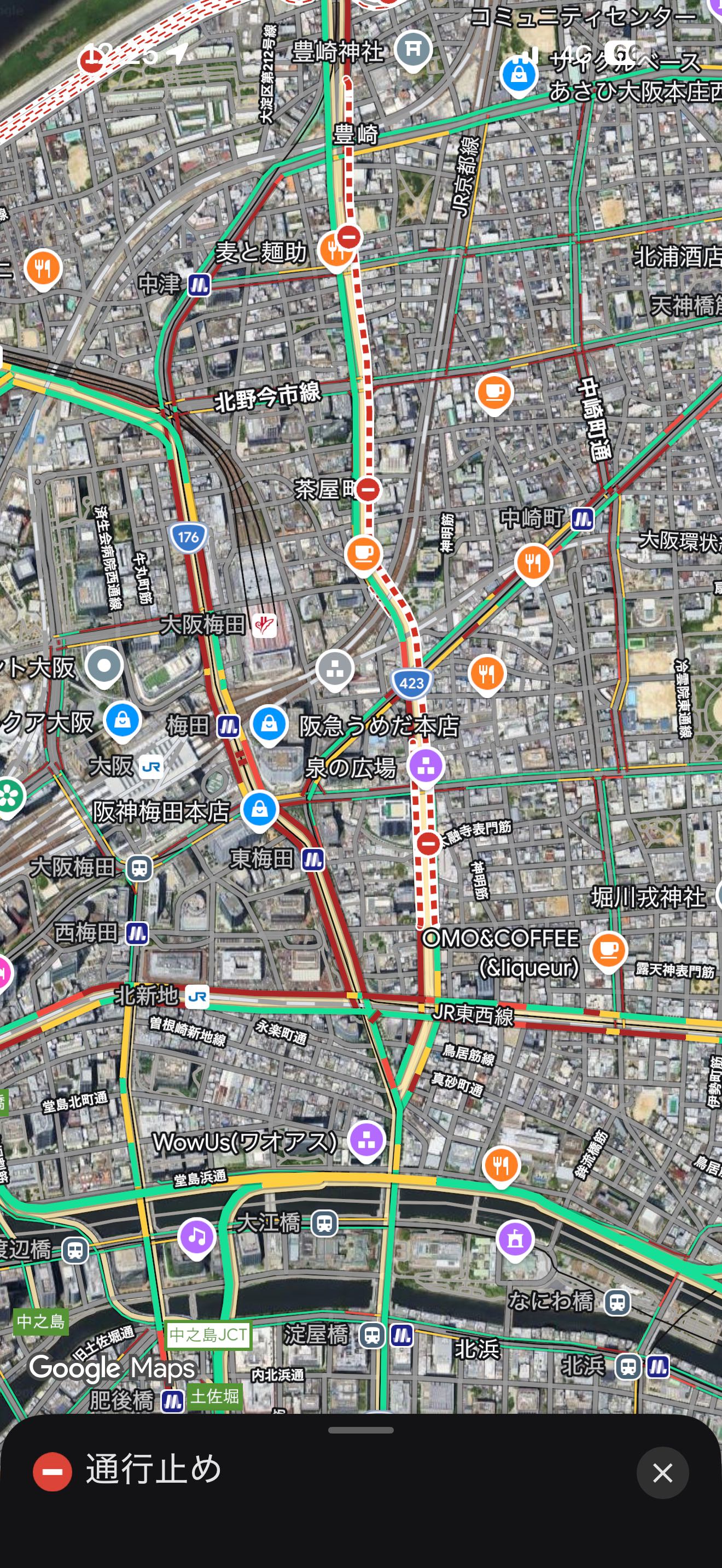Select the 中津 subway station marker

(x=199, y=284)
